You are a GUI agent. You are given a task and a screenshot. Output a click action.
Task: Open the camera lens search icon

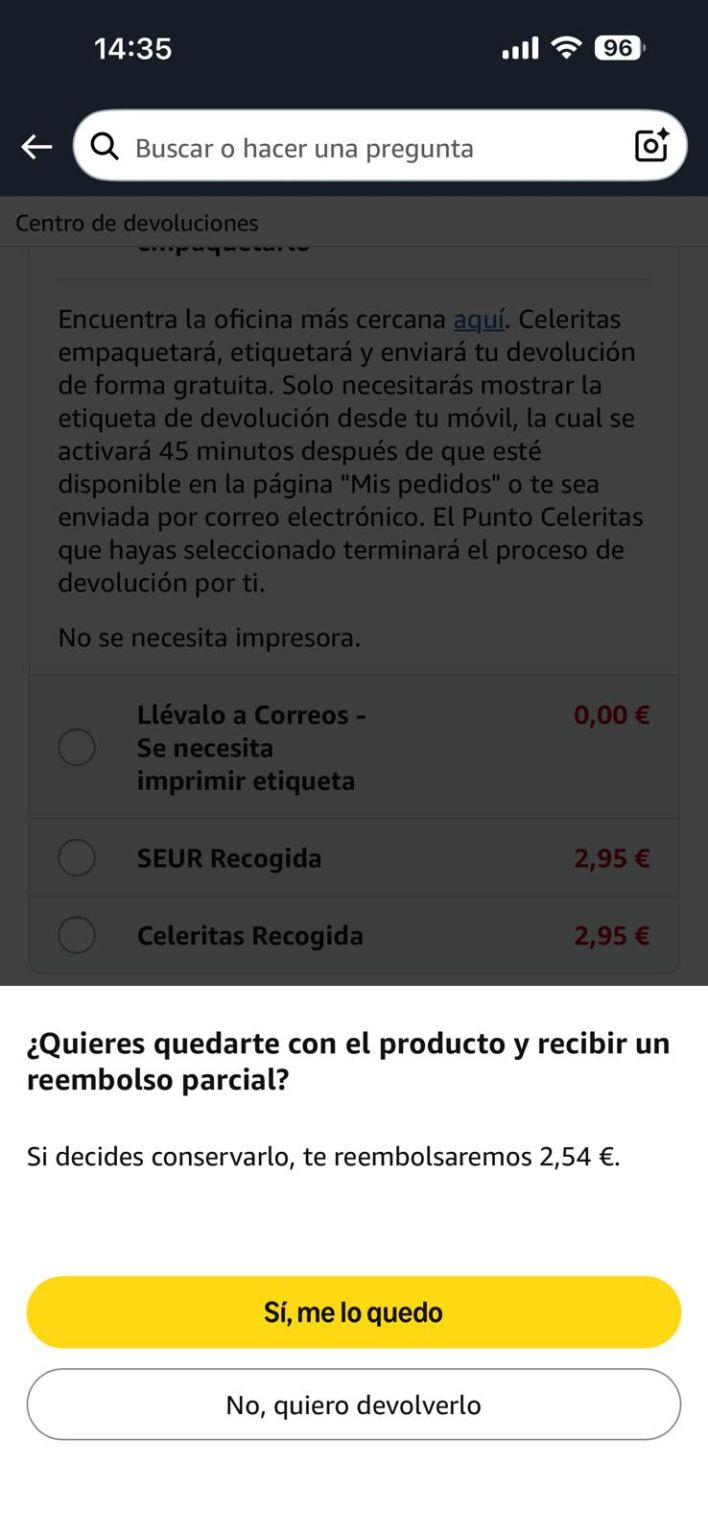coord(651,146)
